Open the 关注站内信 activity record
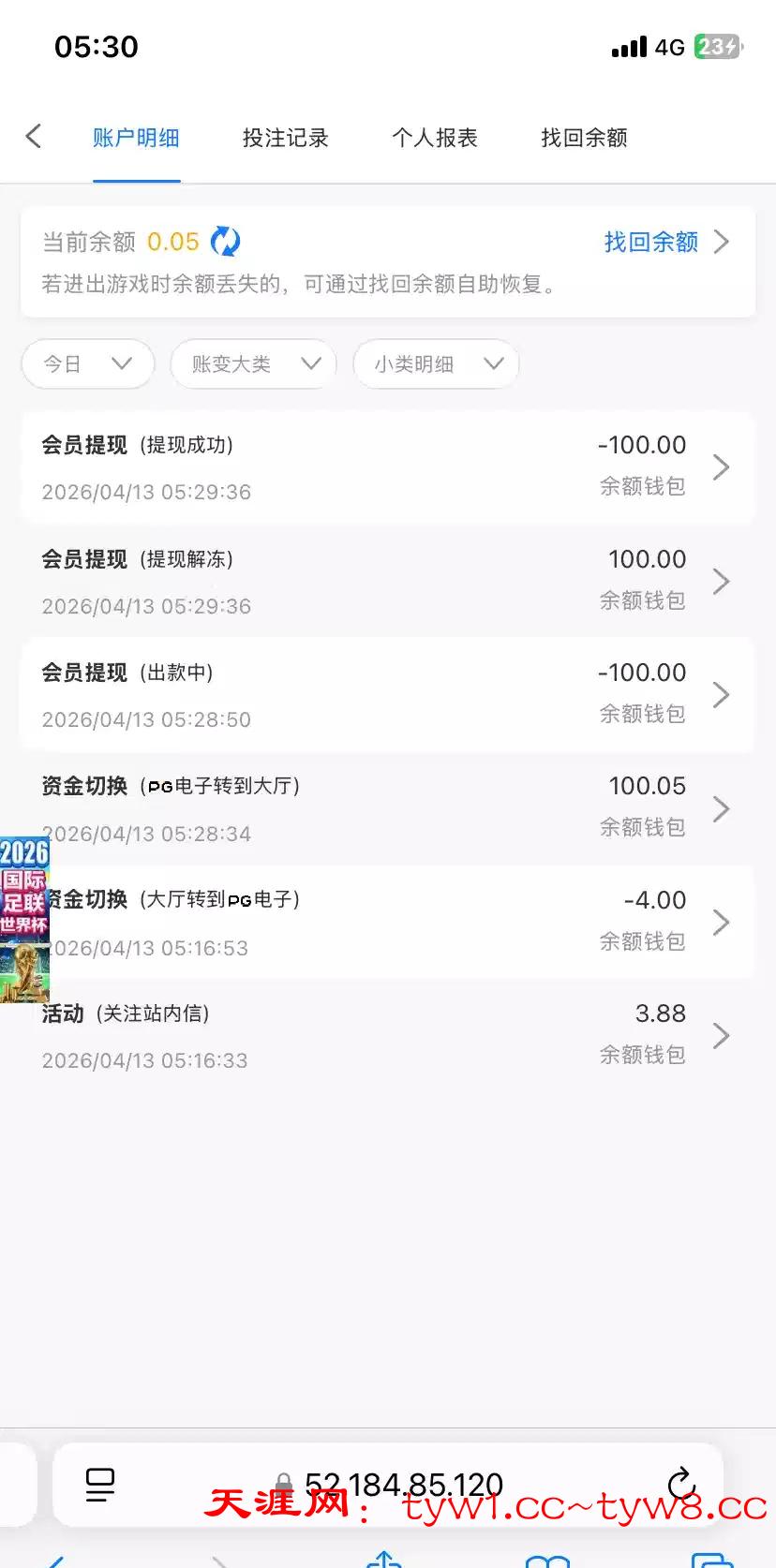This screenshot has width=776, height=1568. [387, 1036]
